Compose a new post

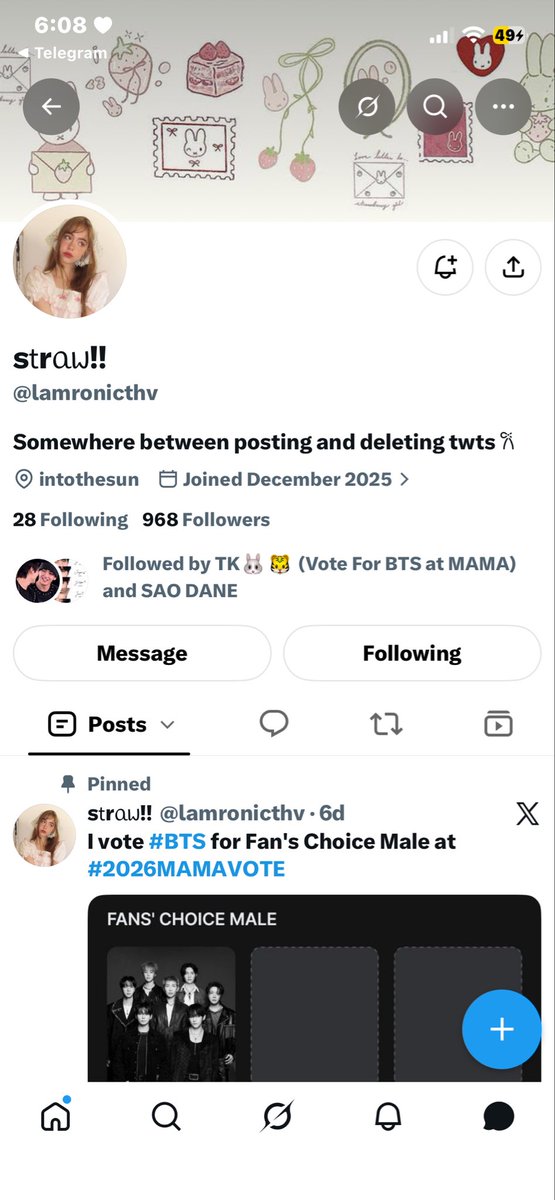pyautogui.click(x=501, y=1030)
